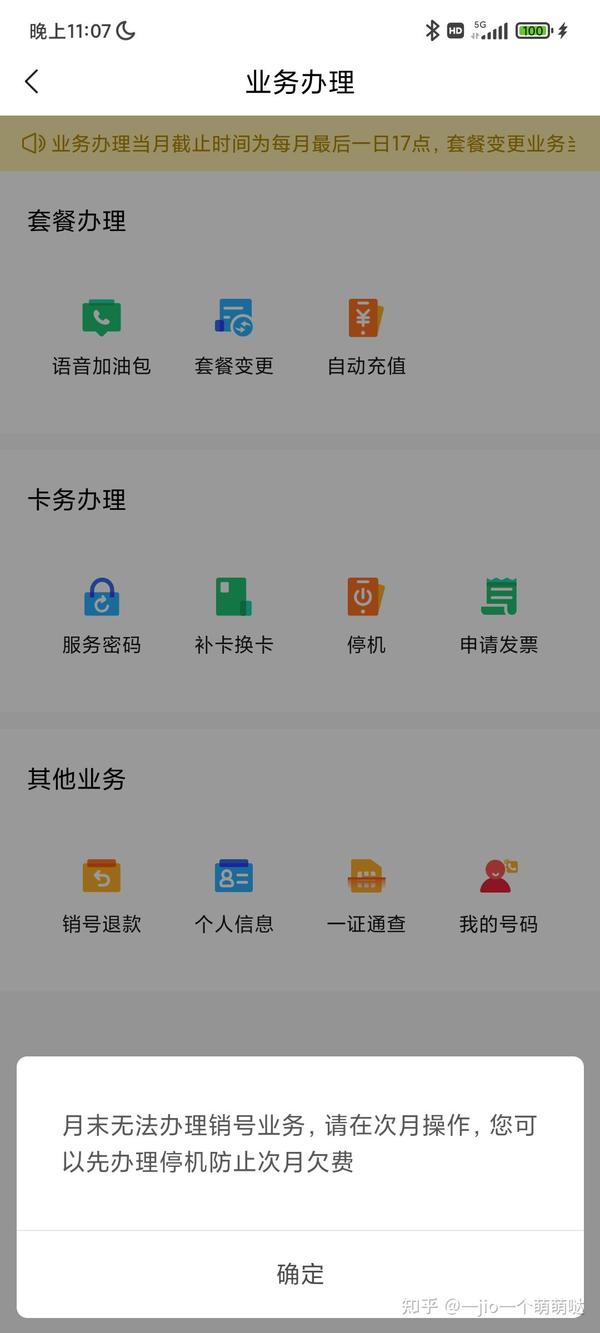Viewport: 600px width, 1333px height.
Task: Open 停机 service
Action: (x=366, y=616)
